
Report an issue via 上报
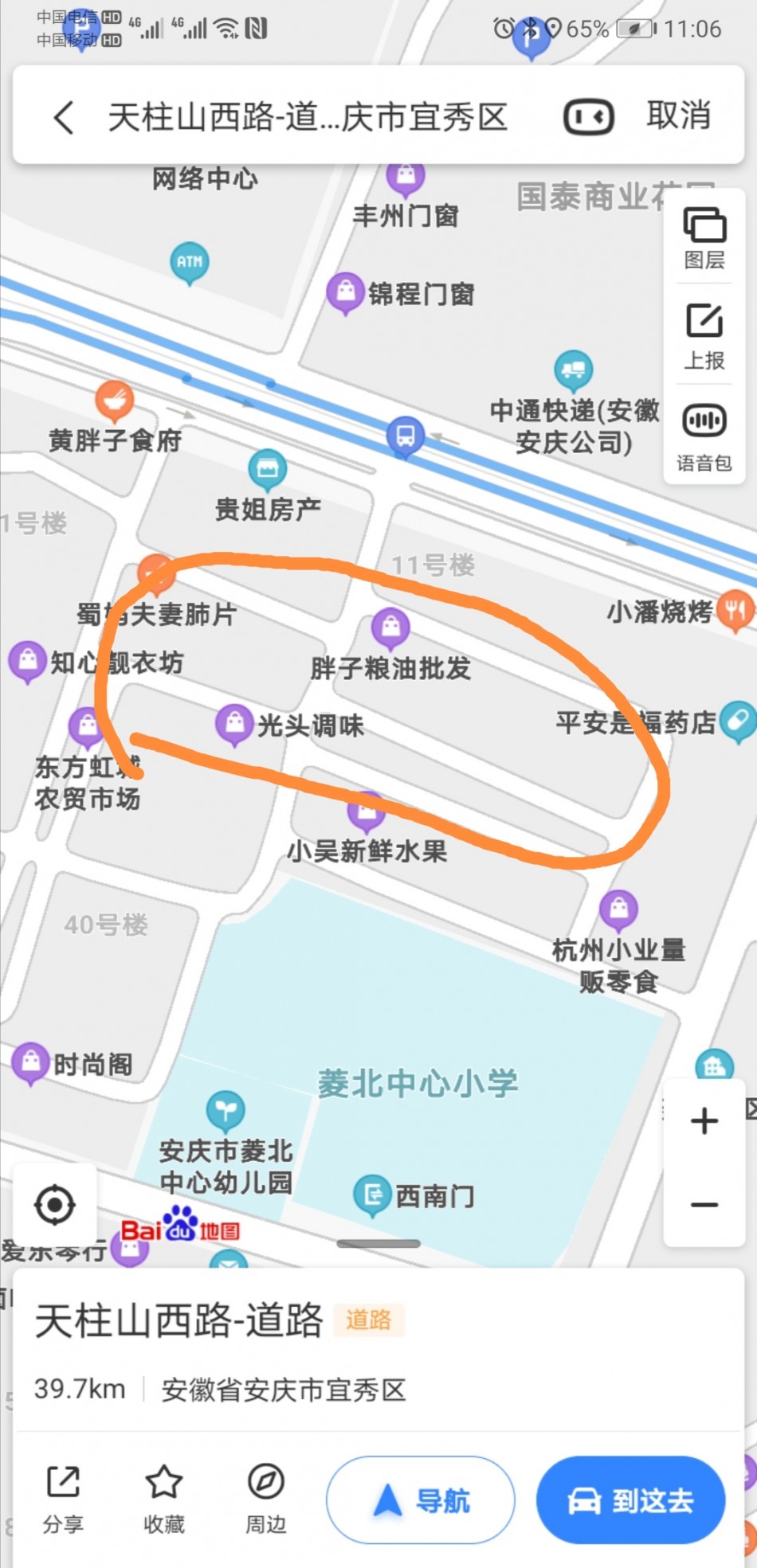[x=704, y=336]
